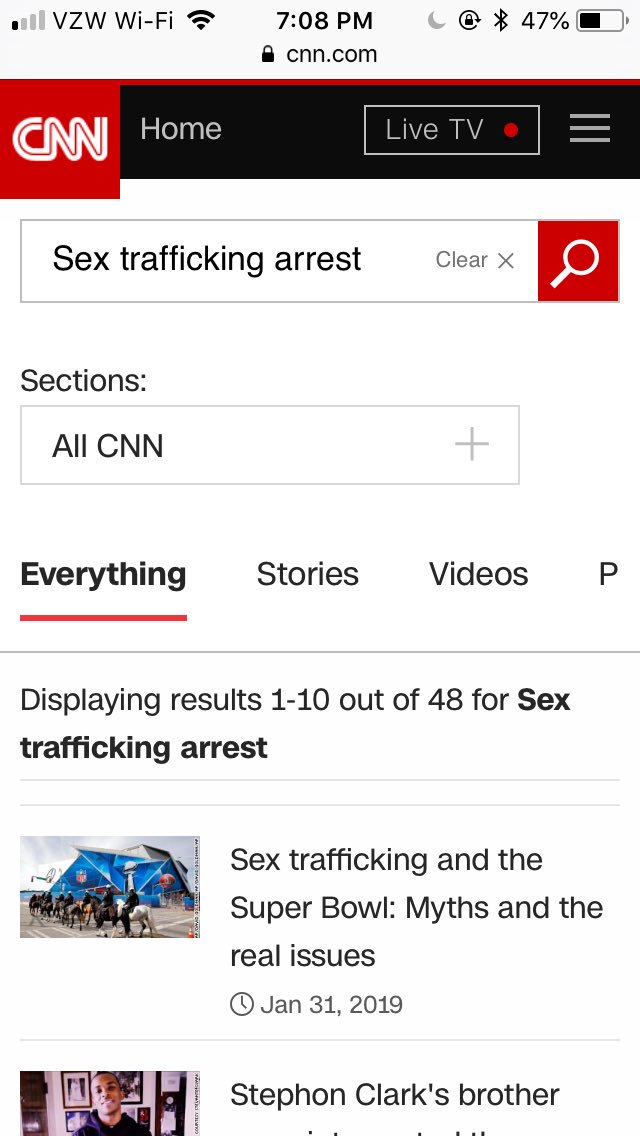The width and height of the screenshot is (640, 1136).
Task: Tap the Super Bowl stadium article thumbnail
Action: (109, 887)
